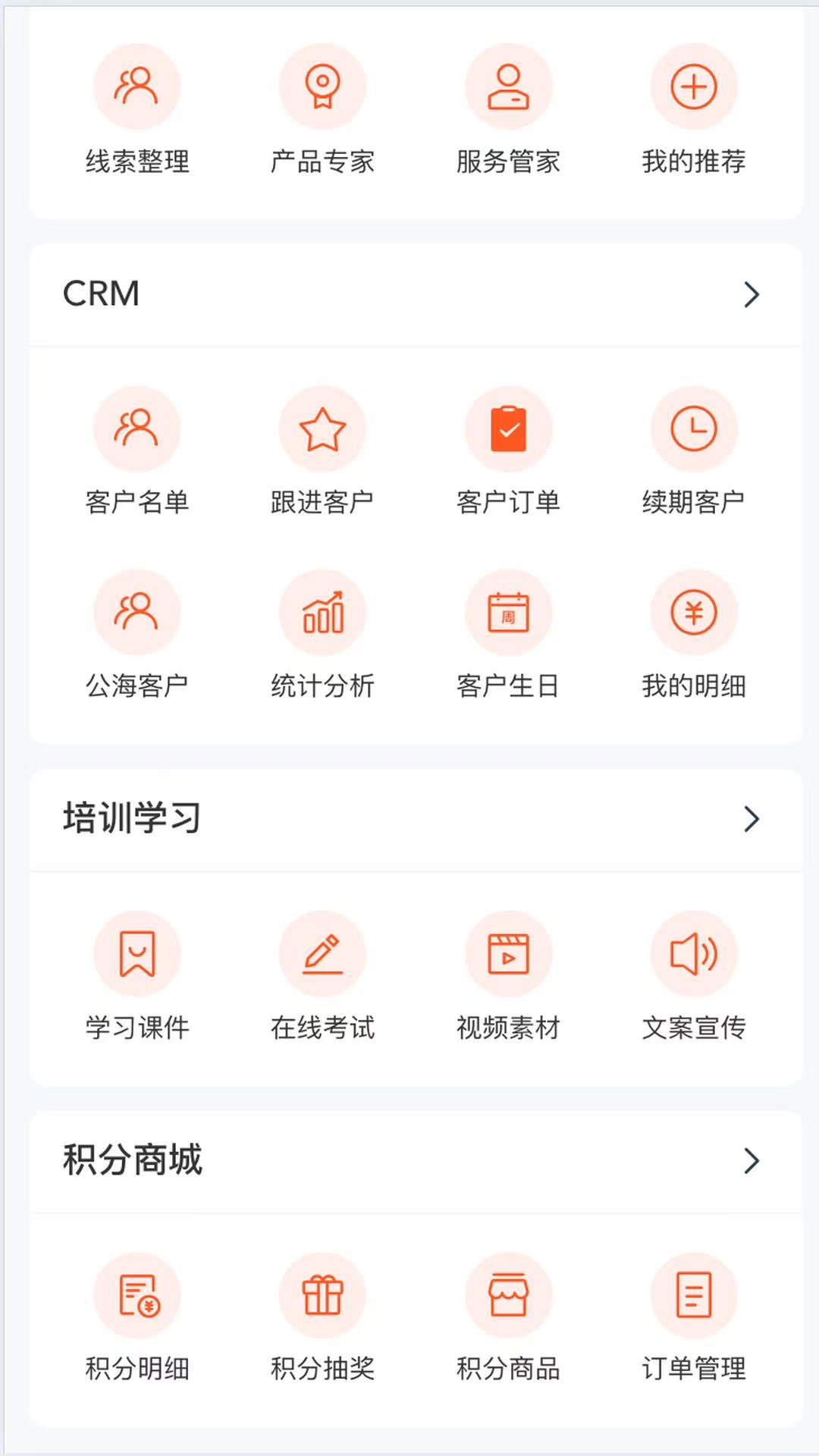The image size is (819, 1456).
Task: View 统计分析 chart icon
Action: coord(322,613)
